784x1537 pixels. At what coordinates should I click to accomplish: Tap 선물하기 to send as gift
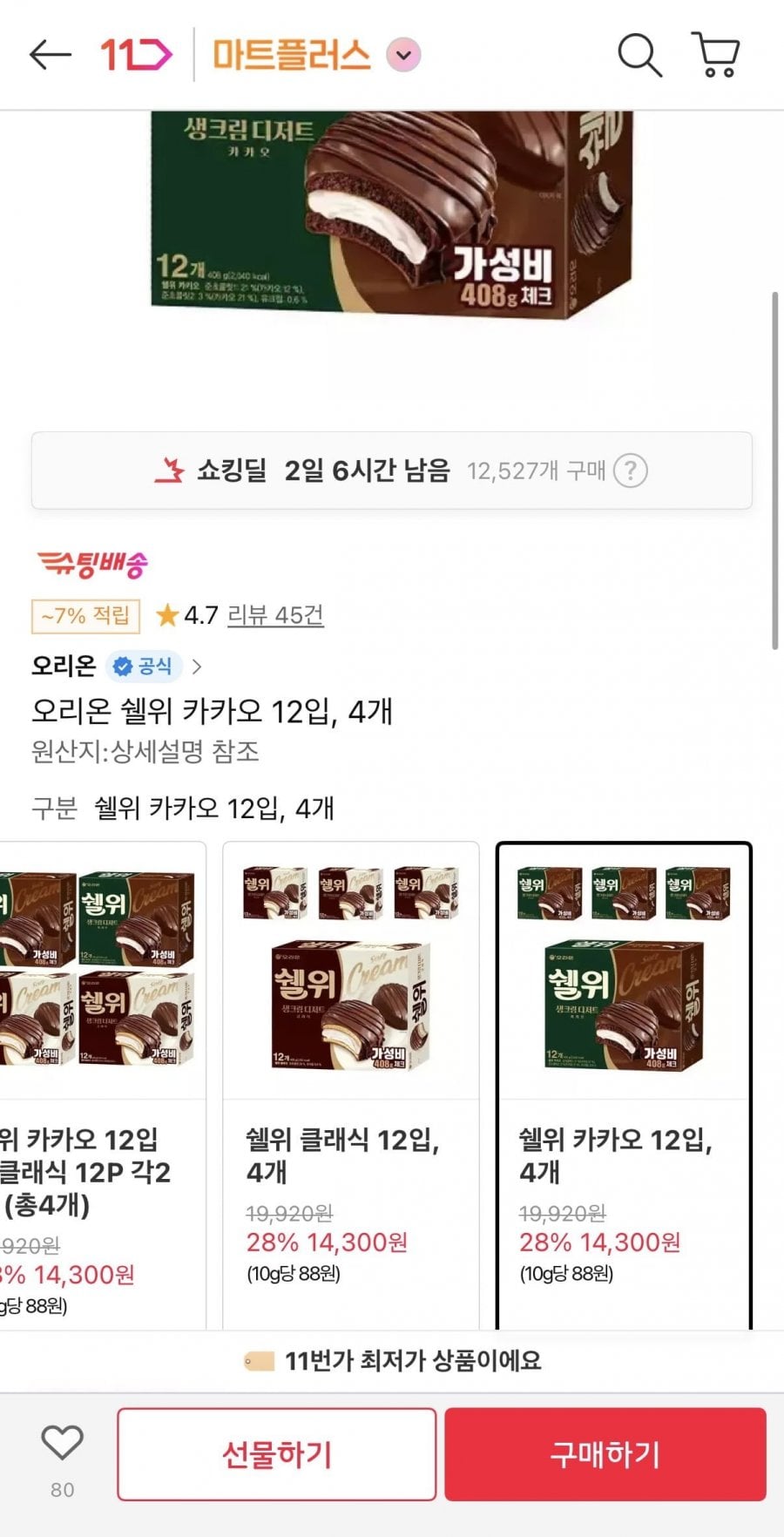(277, 1454)
